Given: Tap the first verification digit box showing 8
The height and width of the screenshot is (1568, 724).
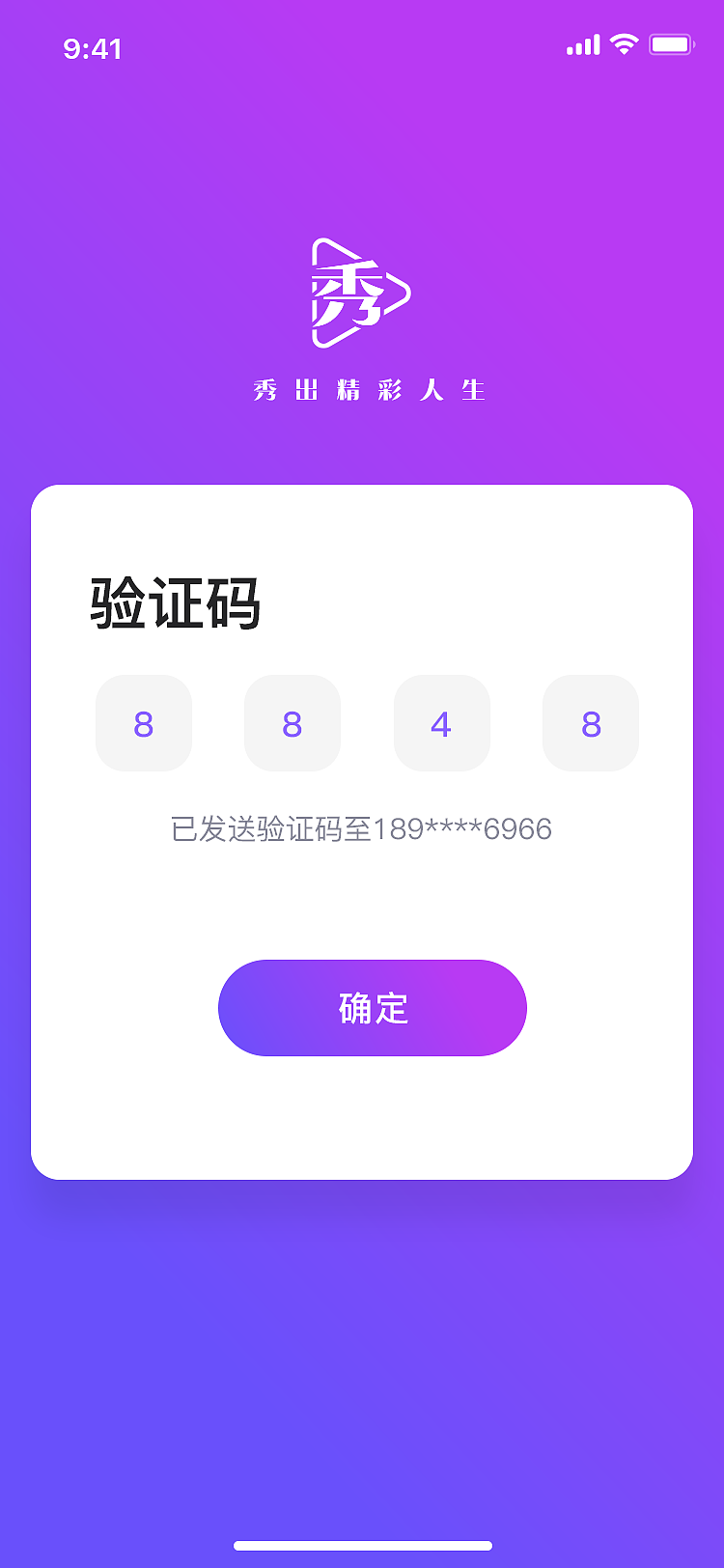Looking at the screenshot, I should coord(143,723).
